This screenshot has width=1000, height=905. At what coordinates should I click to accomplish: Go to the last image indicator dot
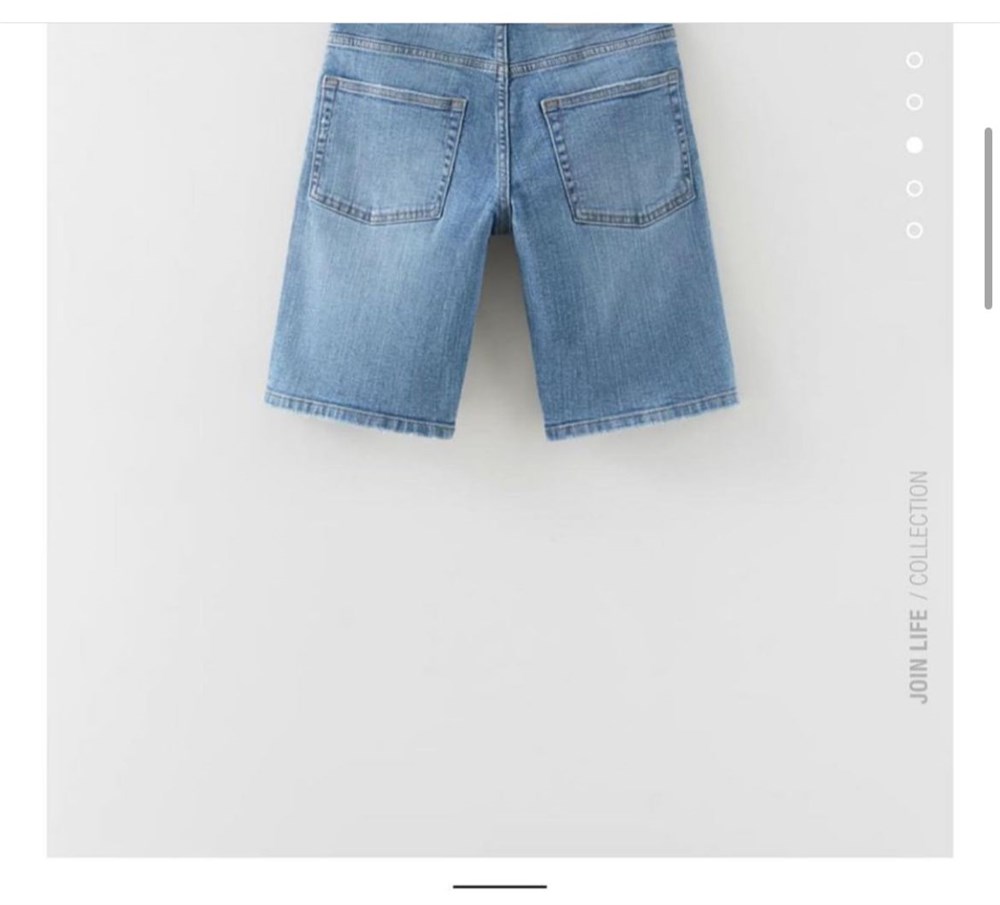[914, 231]
